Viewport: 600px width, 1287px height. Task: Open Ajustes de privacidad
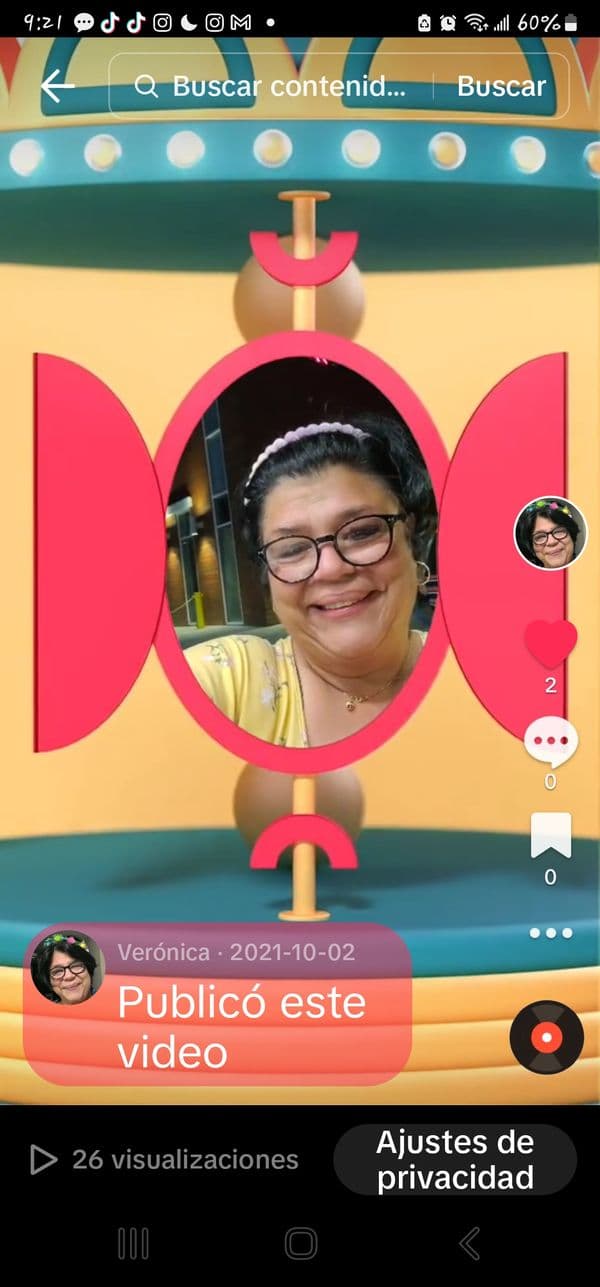click(x=455, y=1160)
